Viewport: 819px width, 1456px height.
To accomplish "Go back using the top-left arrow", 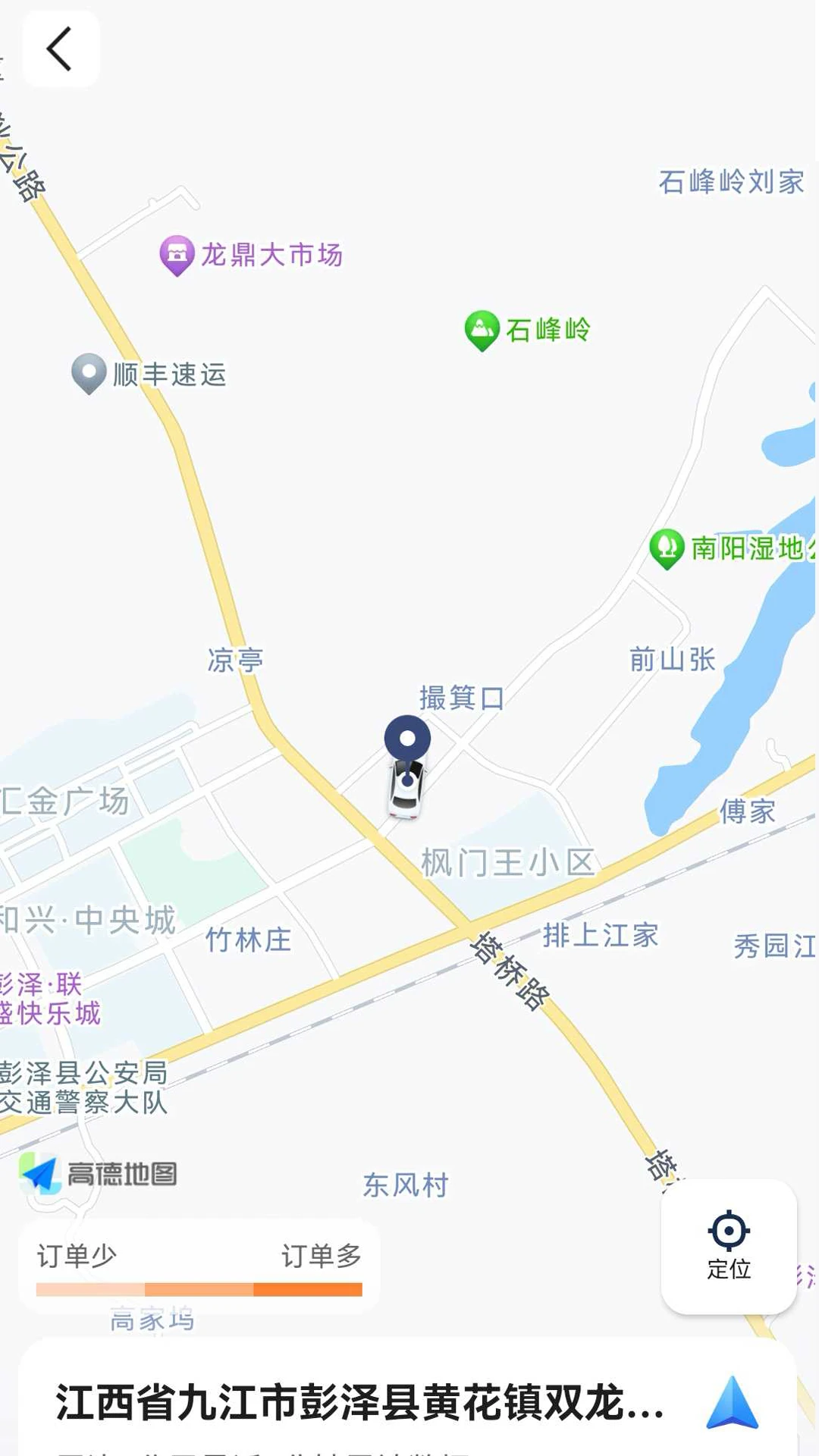I will click(61, 49).
